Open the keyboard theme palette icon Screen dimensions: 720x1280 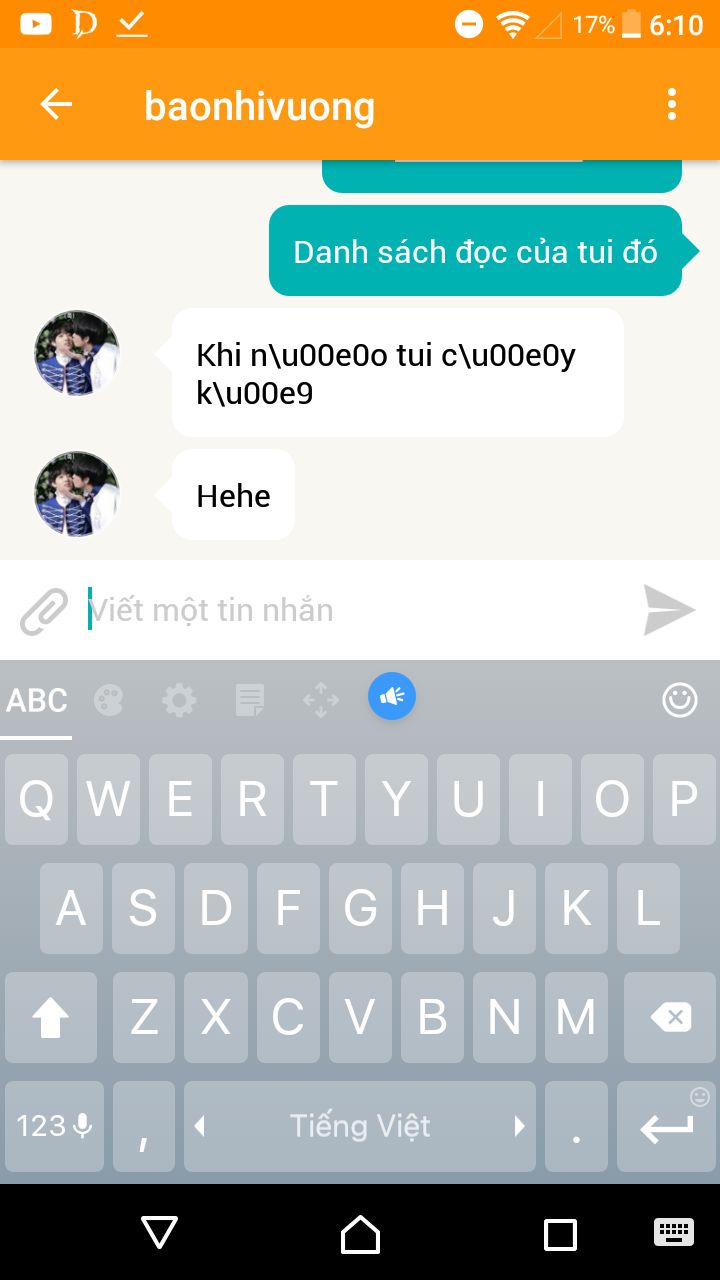(x=109, y=700)
